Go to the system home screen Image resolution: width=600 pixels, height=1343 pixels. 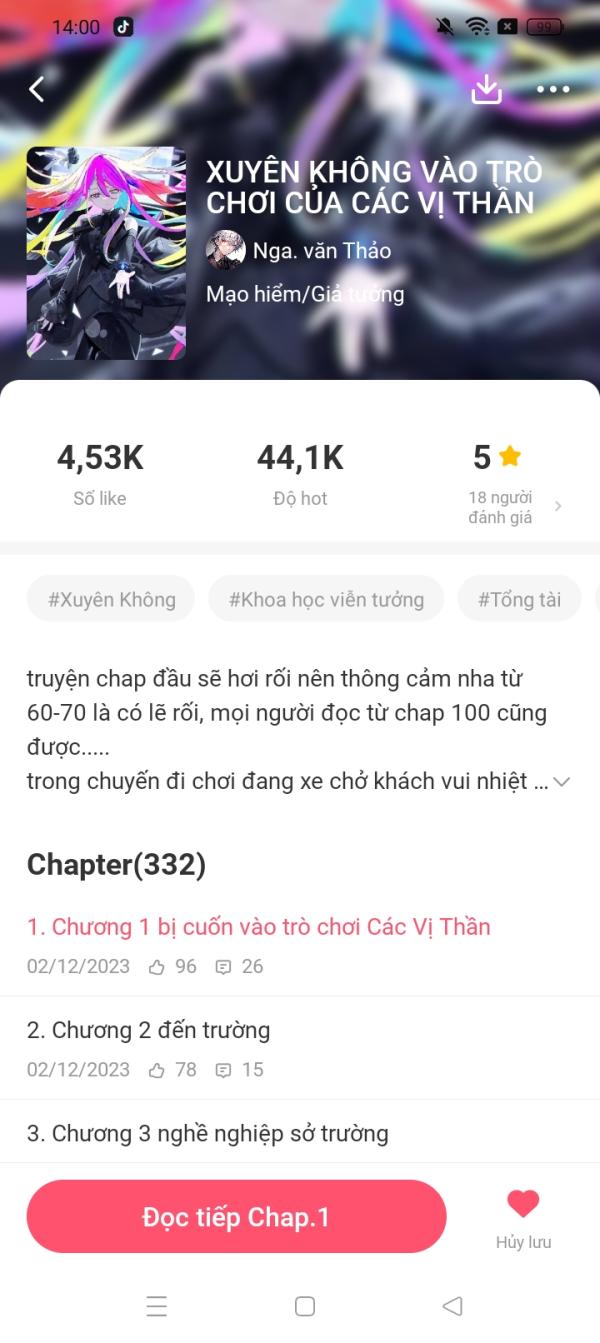(x=305, y=1306)
